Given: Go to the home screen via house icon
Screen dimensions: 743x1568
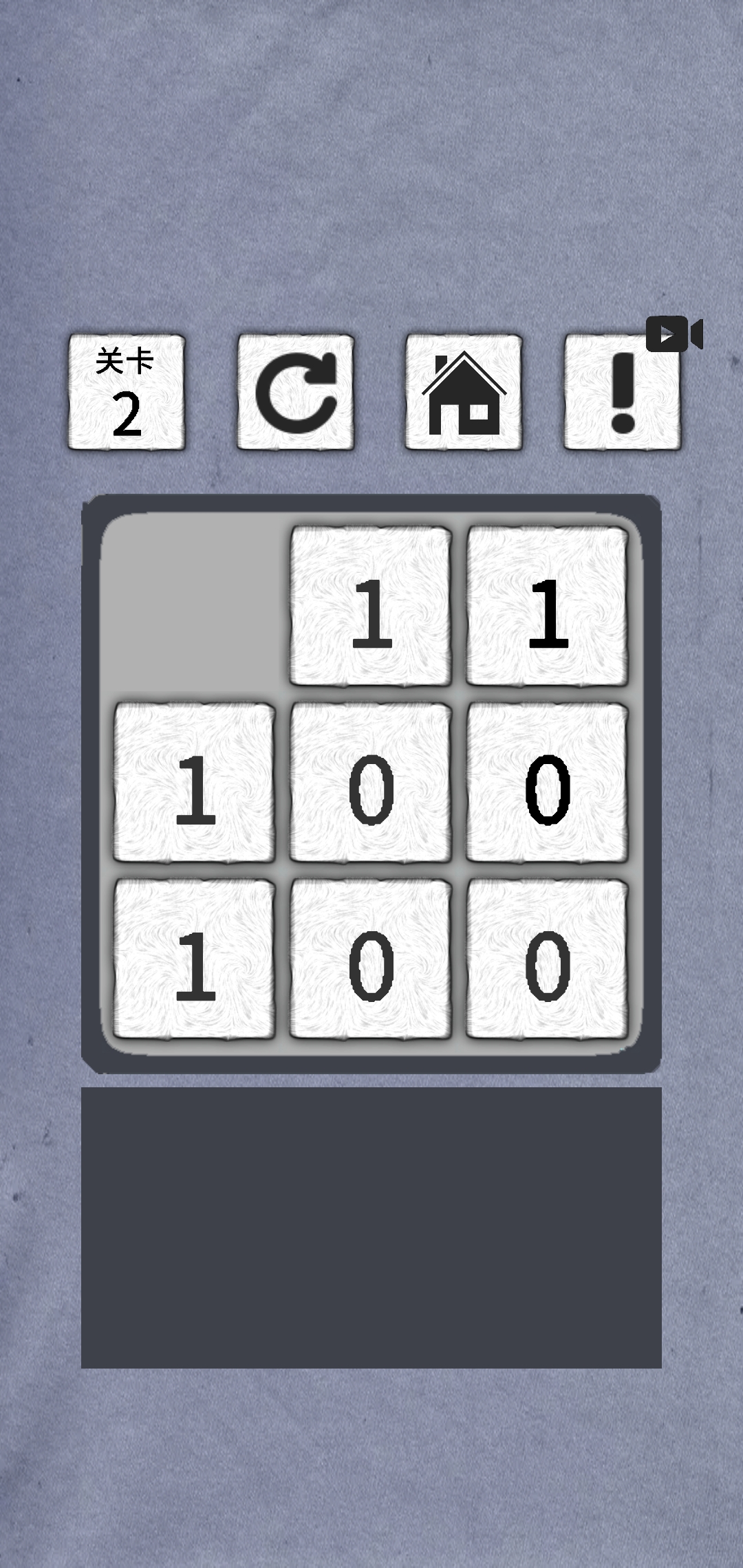Looking at the screenshot, I should [464, 392].
